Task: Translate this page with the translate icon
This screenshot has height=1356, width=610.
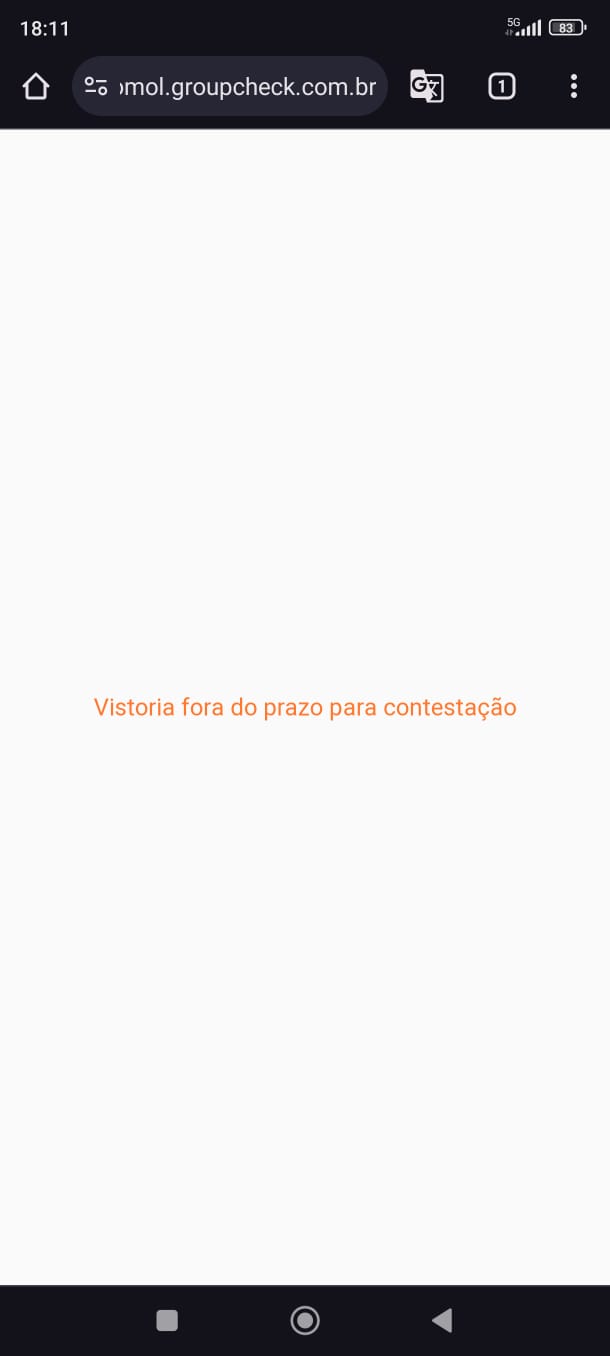Action: tap(427, 87)
